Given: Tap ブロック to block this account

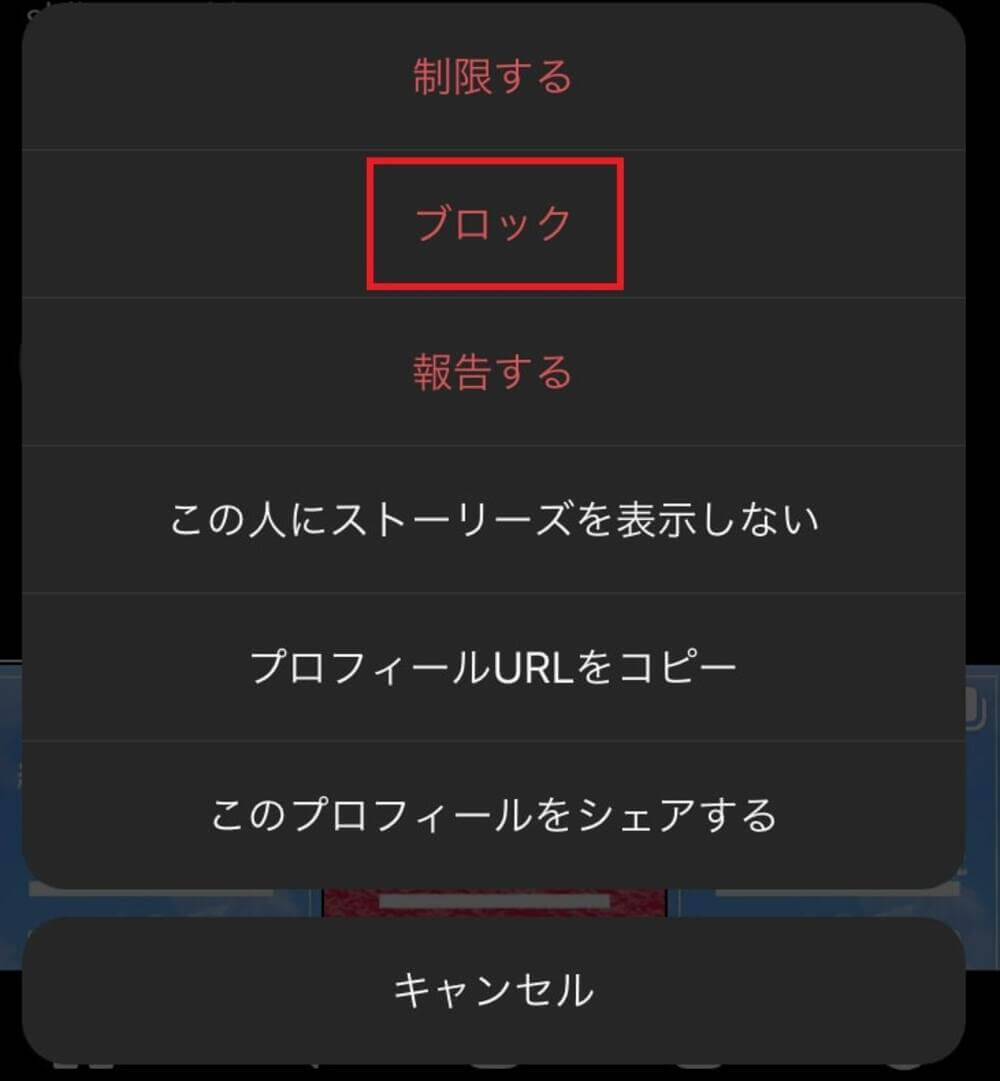Looking at the screenshot, I should coord(494,224).
